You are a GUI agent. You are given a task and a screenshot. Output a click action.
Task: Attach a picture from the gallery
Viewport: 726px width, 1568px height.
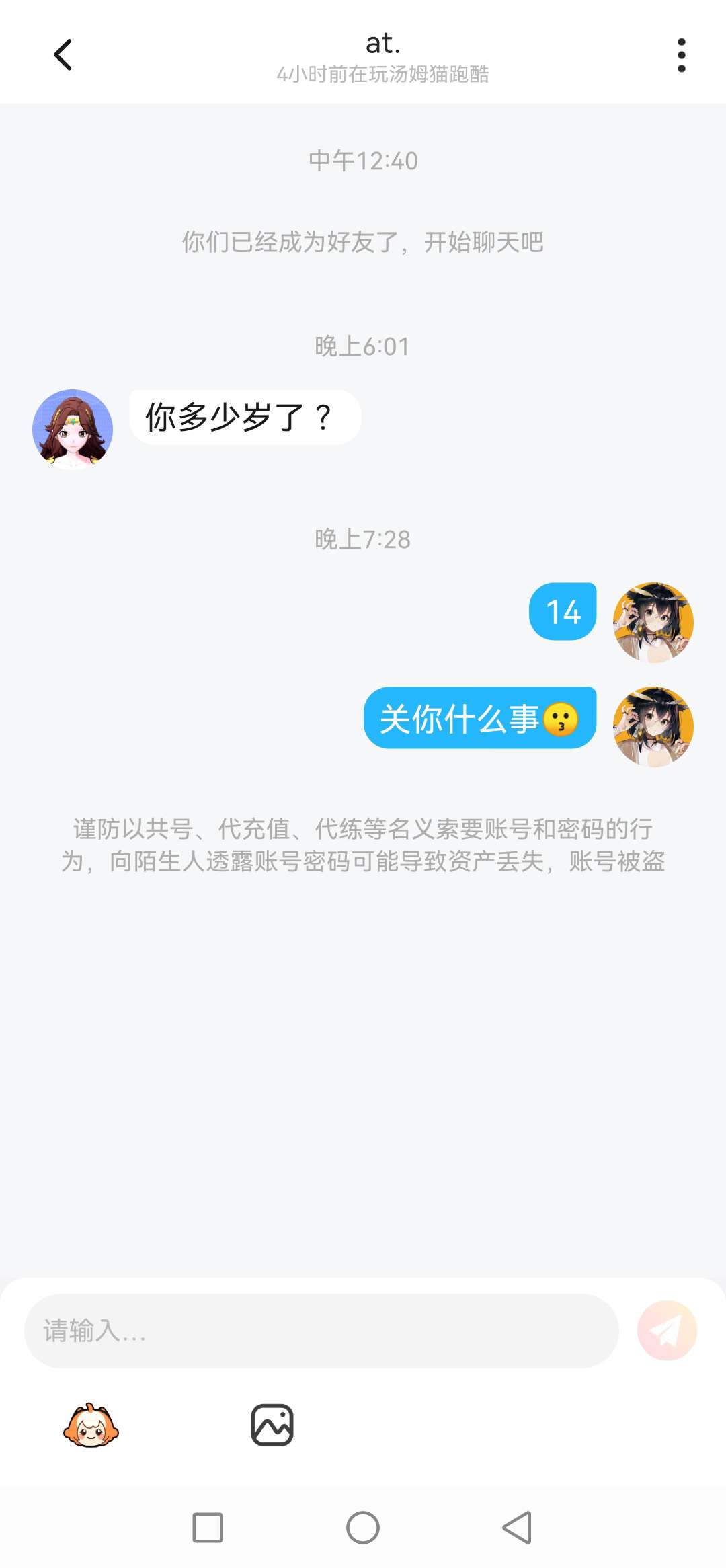coord(272,1425)
